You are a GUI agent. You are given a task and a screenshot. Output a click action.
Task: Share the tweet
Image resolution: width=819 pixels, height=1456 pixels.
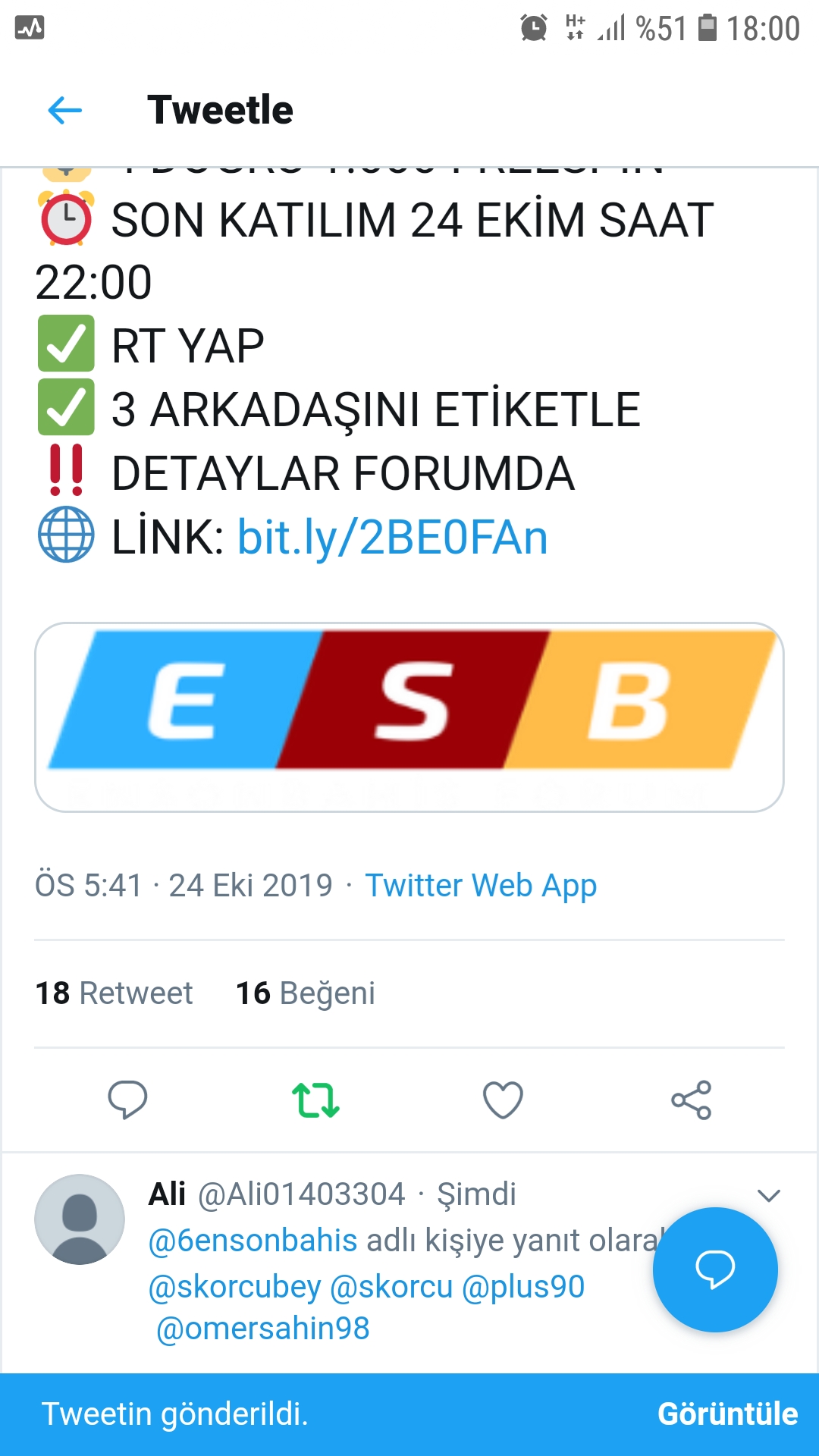(692, 1100)
